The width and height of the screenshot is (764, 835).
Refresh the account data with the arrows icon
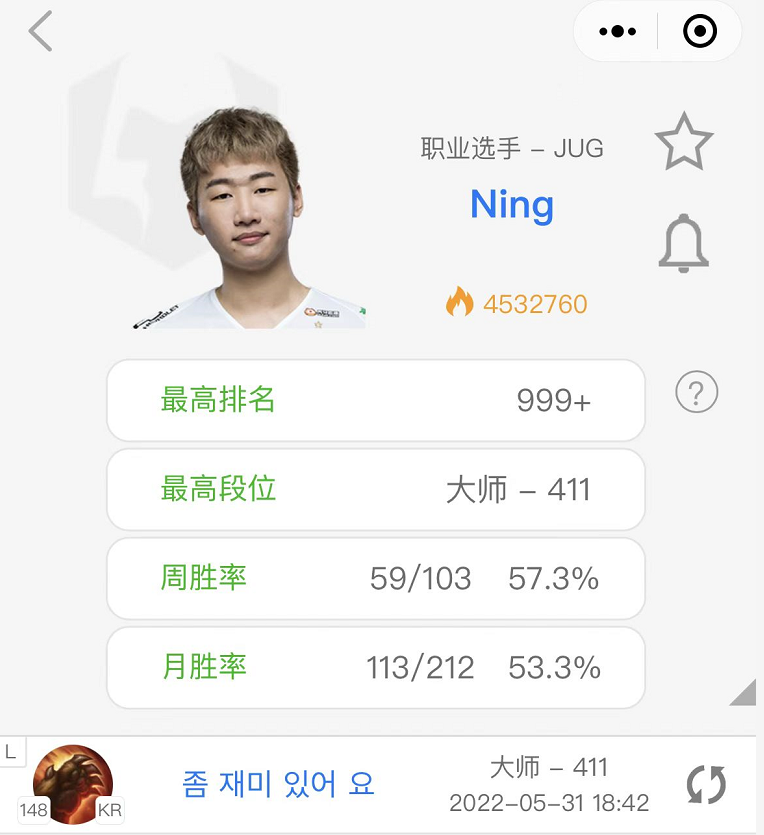click(707, 785)
